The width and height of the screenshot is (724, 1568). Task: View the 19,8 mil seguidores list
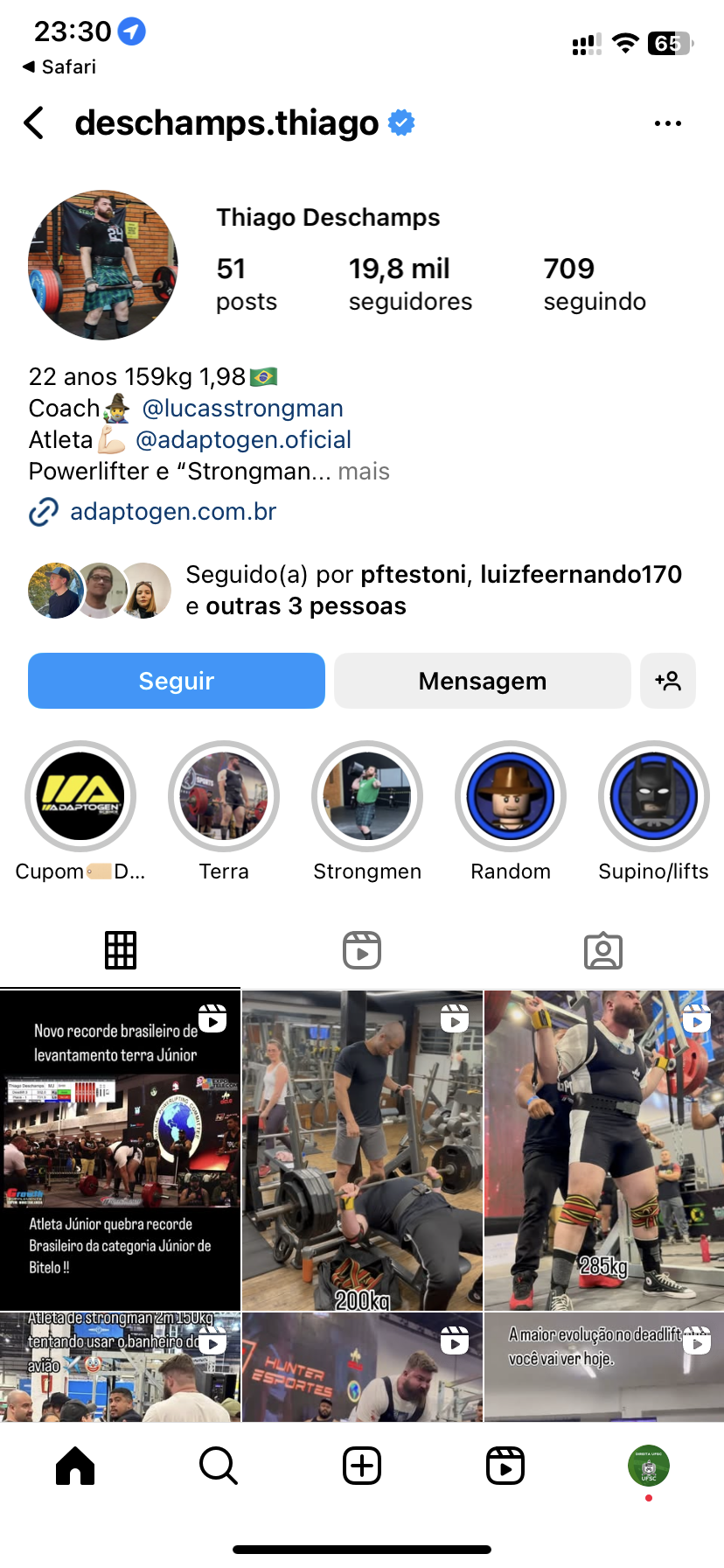409,284
